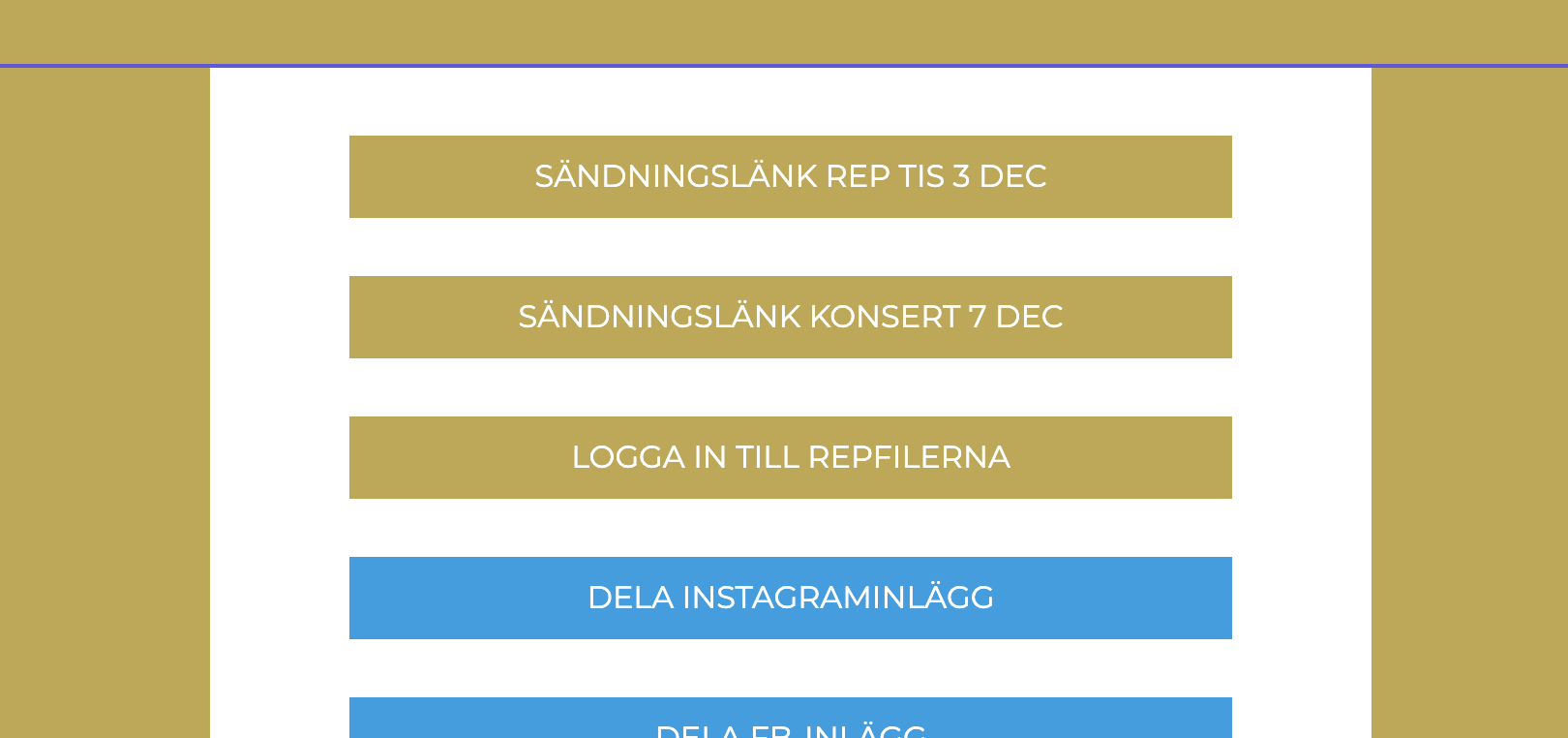
Task: Tap Sändningslänk Konsert 7 Dec button
Action: pos(790,317)
